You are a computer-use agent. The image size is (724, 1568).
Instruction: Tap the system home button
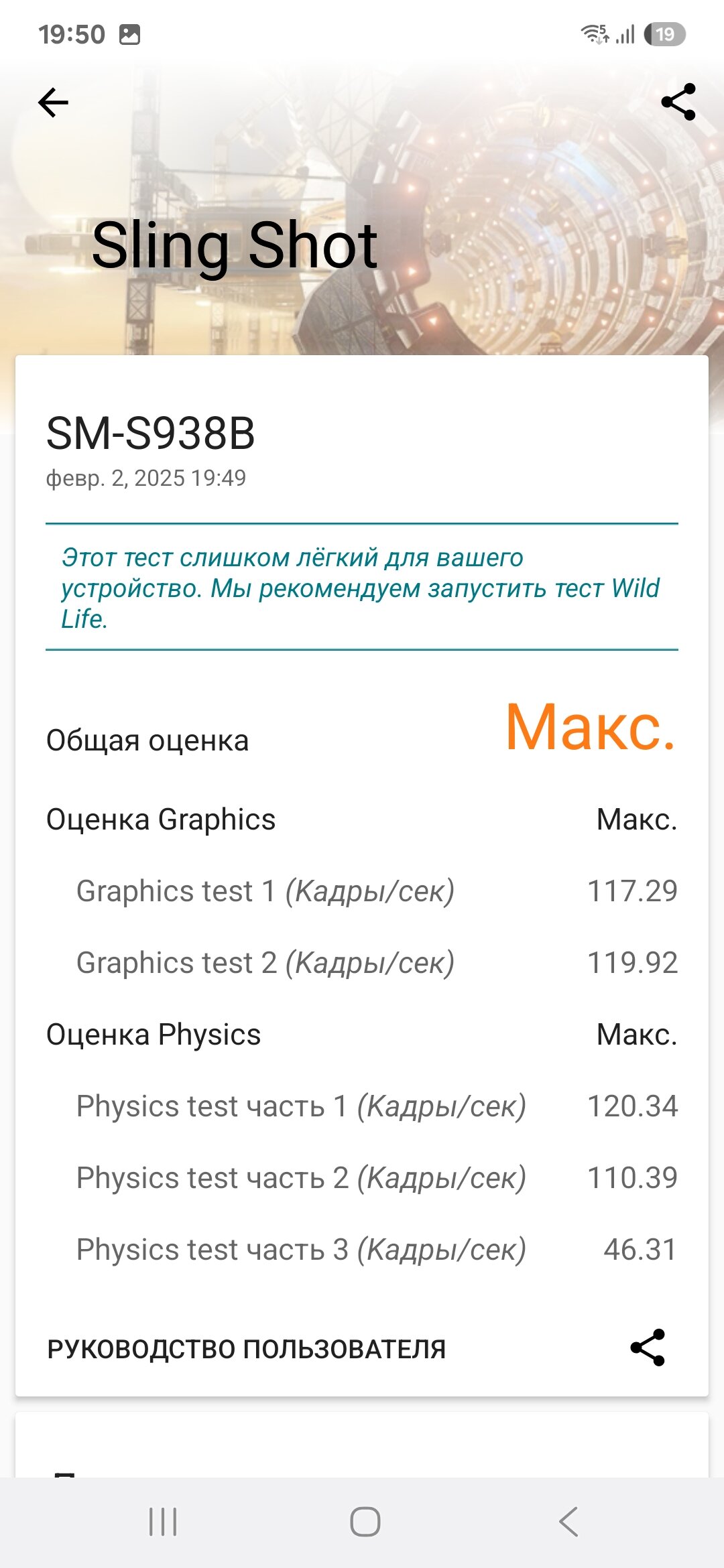[x=365, y=1522]
